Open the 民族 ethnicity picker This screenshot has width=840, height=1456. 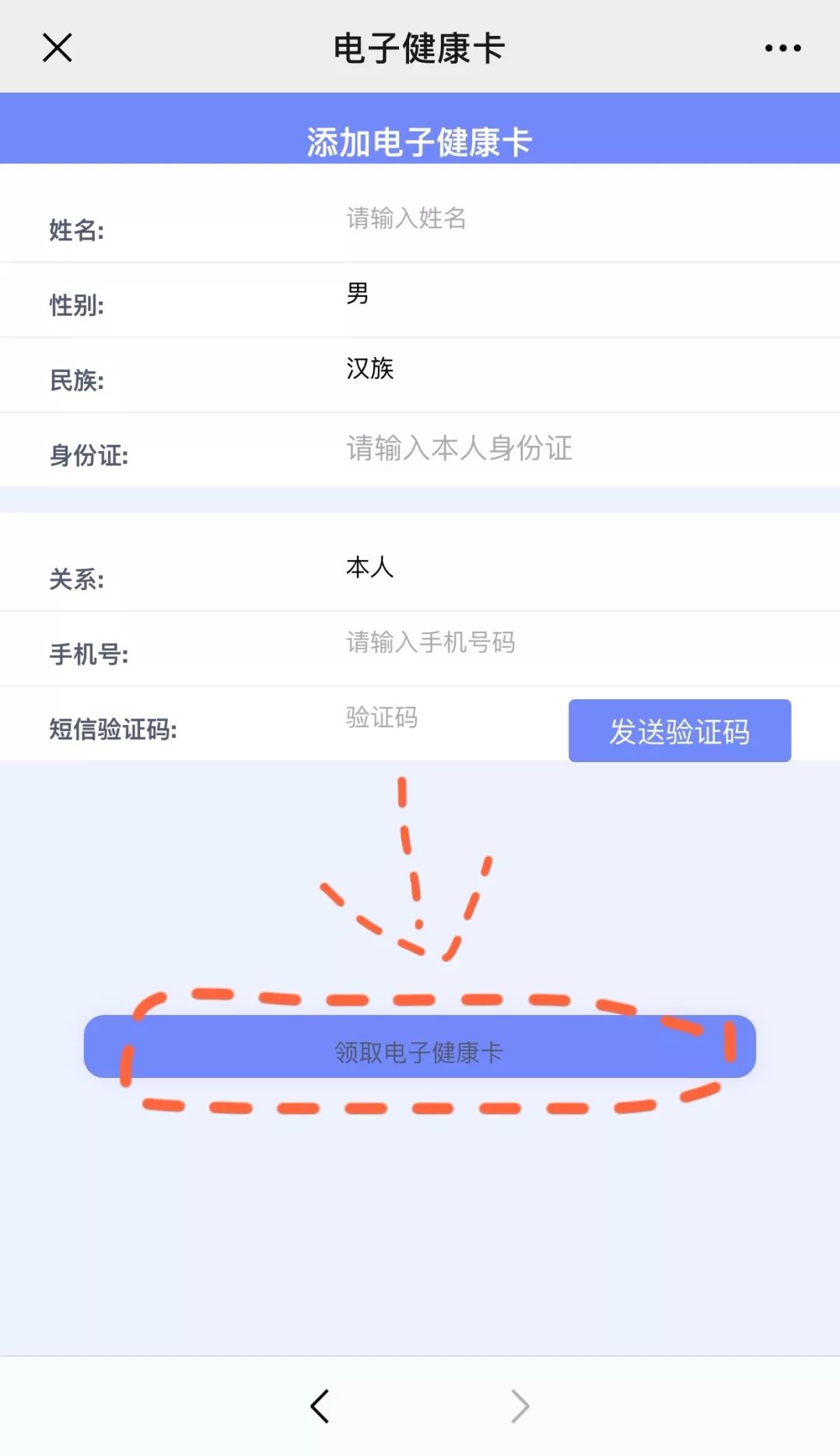coord(544,369)
